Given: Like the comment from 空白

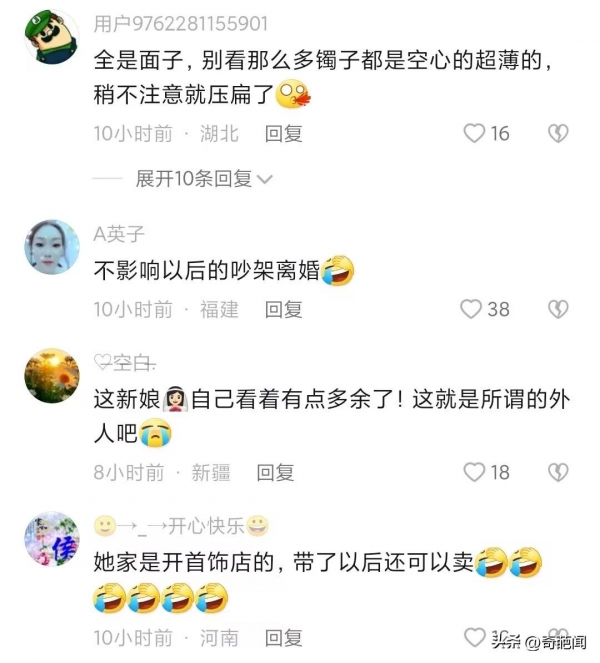Looking at the screenshot, I should [474, 472].
